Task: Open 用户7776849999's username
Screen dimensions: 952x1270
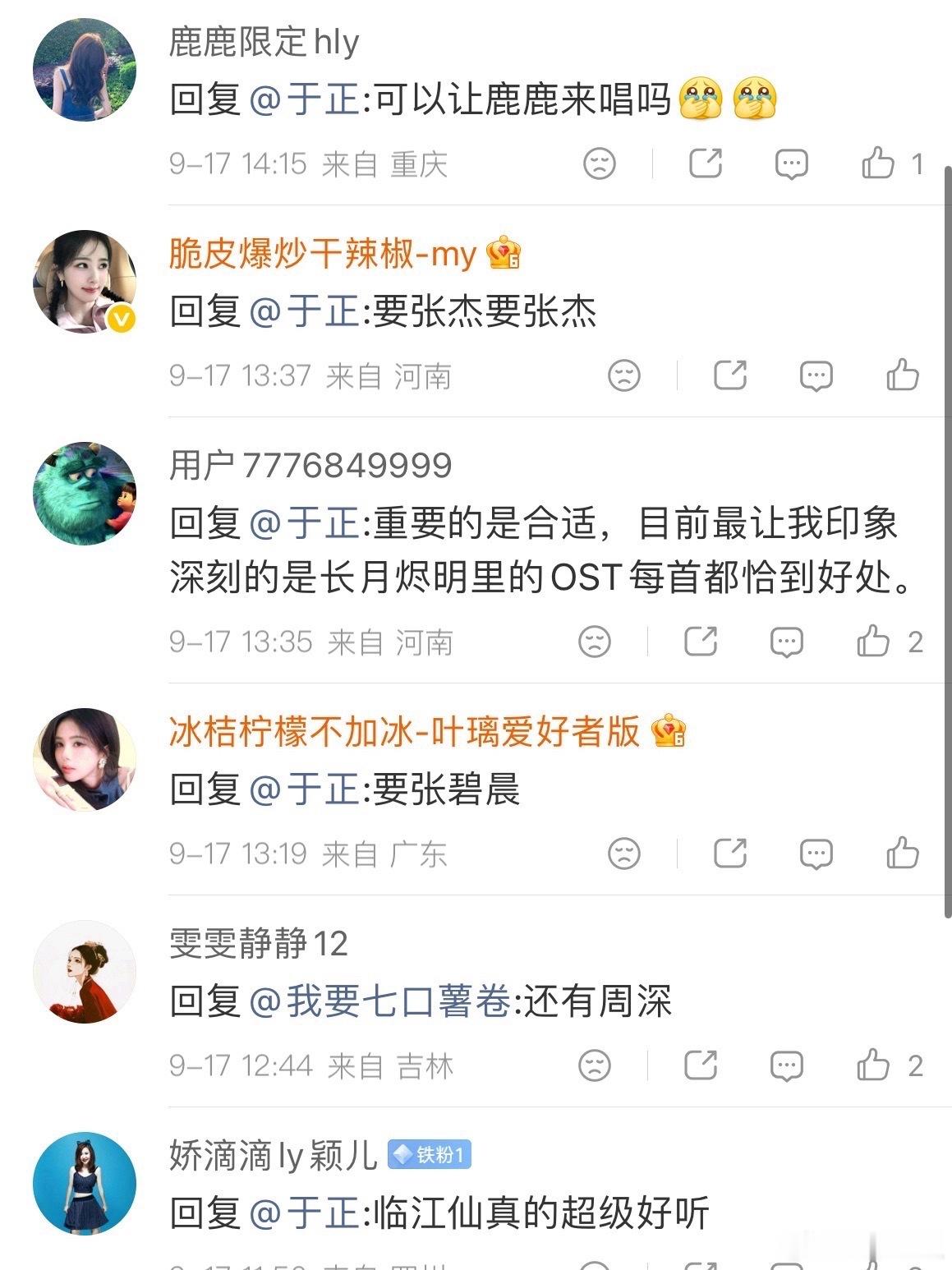Action: click(310, 465)
